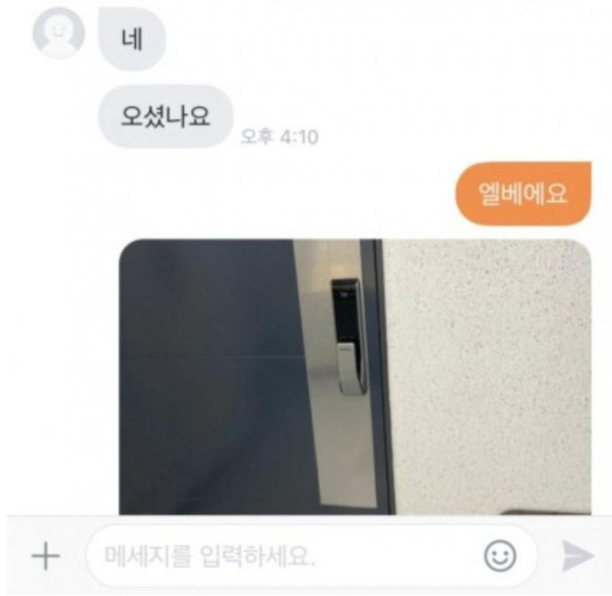Send the message with arrow icon
The image size is (612, 596).
pos(577,556)
